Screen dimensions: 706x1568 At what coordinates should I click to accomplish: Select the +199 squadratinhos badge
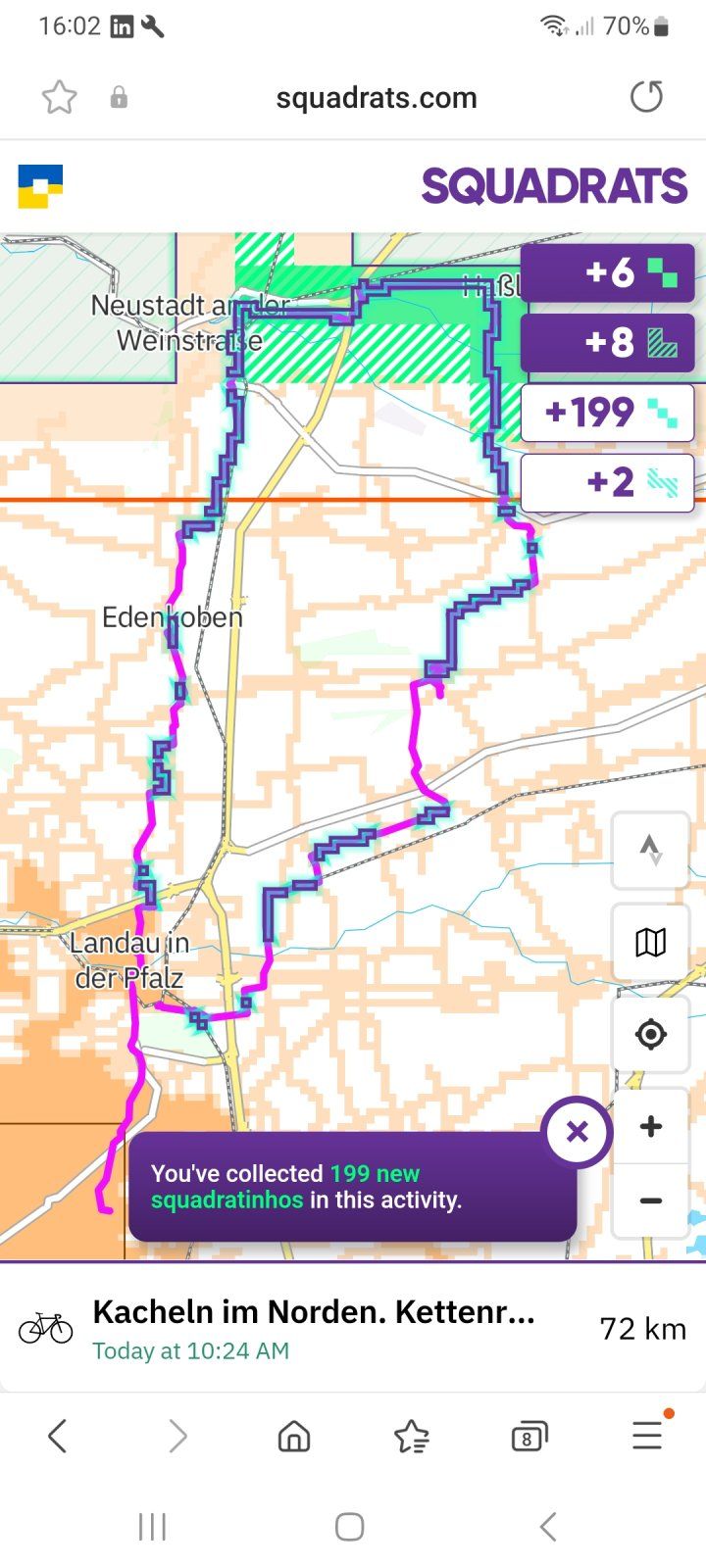click(x=607, y=413)
